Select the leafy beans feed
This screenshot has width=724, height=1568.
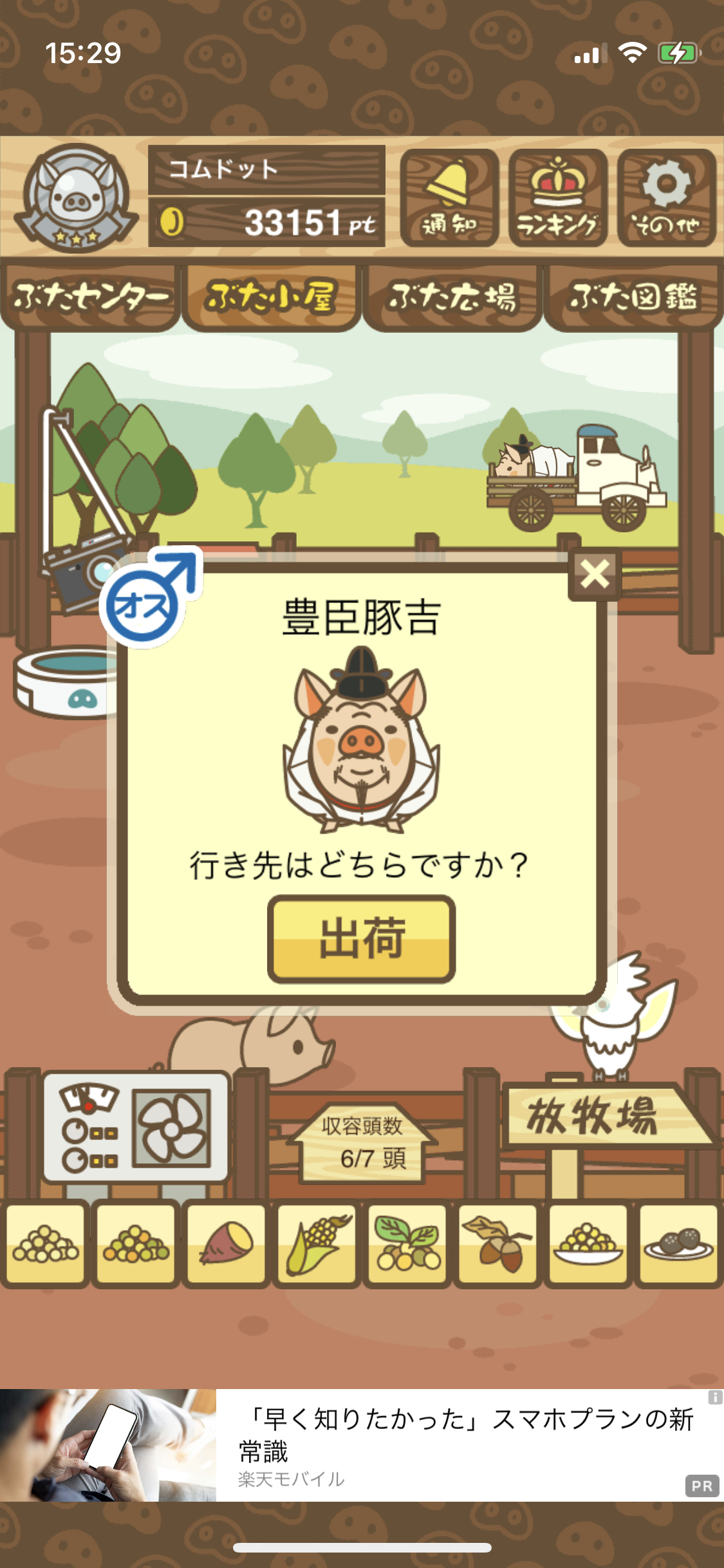tap(407, 1244)
